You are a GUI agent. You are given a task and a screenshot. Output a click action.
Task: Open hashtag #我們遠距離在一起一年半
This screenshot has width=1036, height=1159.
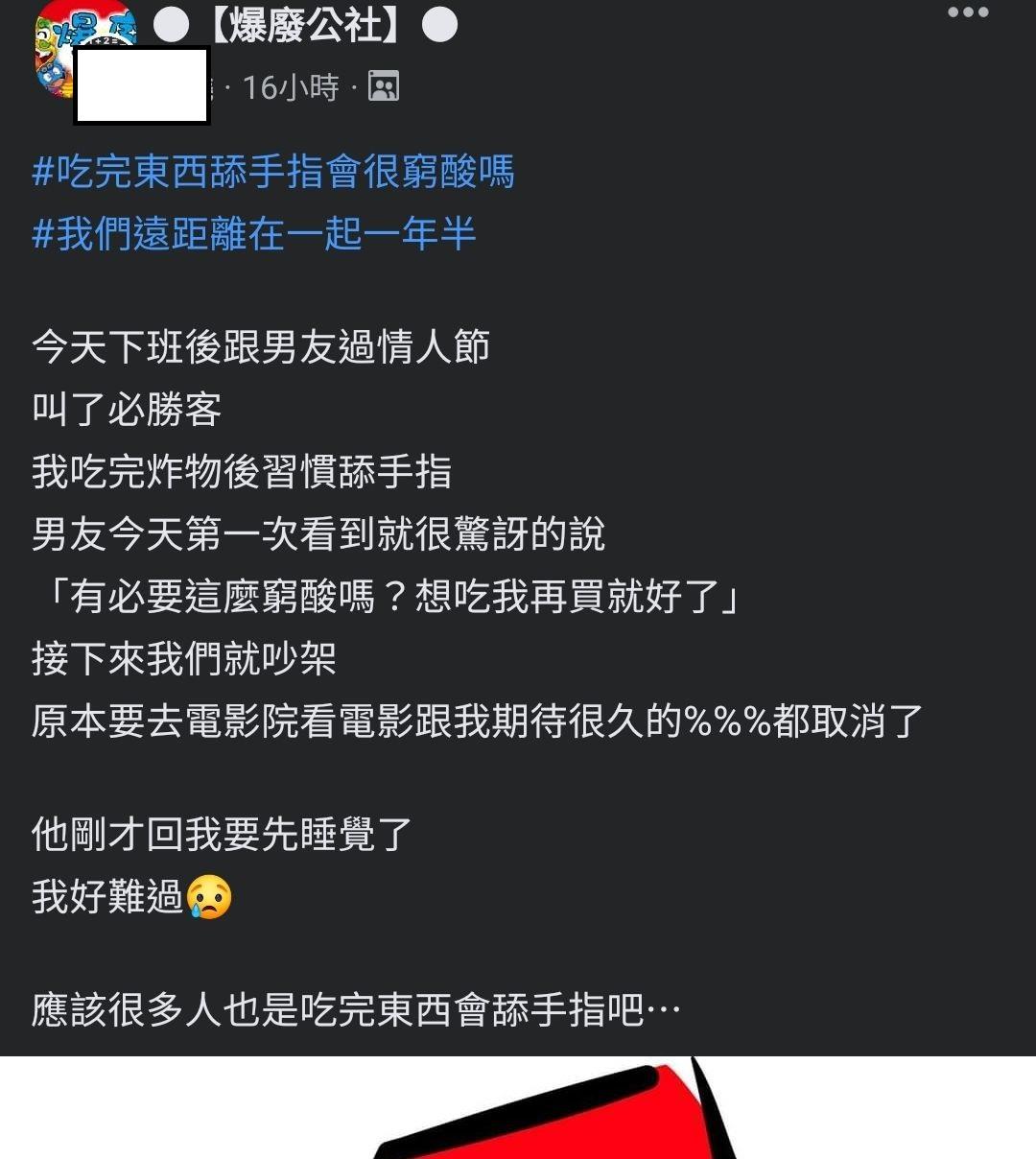pyautogui.click(x=254, y=234)
